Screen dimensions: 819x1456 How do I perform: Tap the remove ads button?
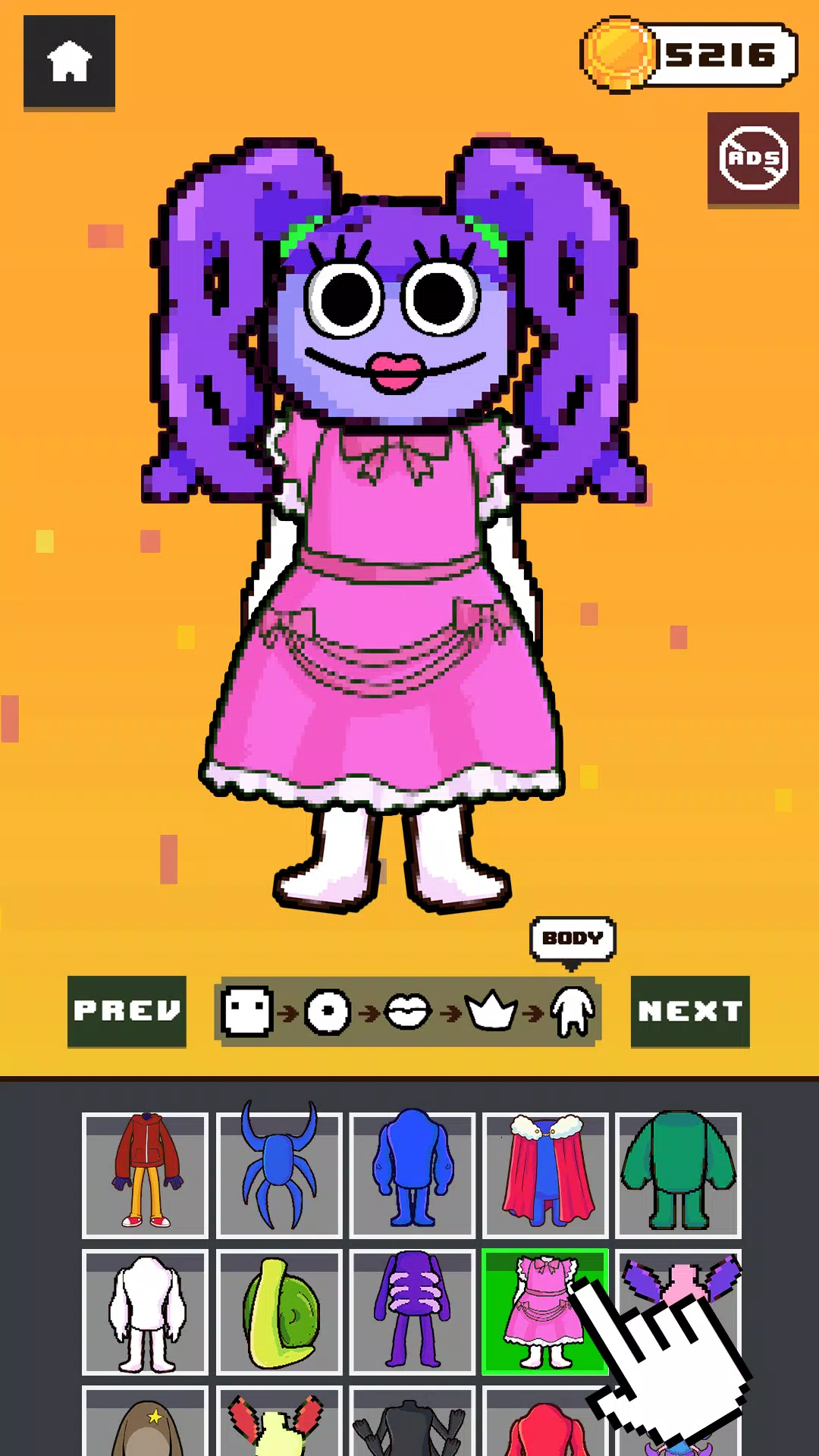(x=753, y=158)
